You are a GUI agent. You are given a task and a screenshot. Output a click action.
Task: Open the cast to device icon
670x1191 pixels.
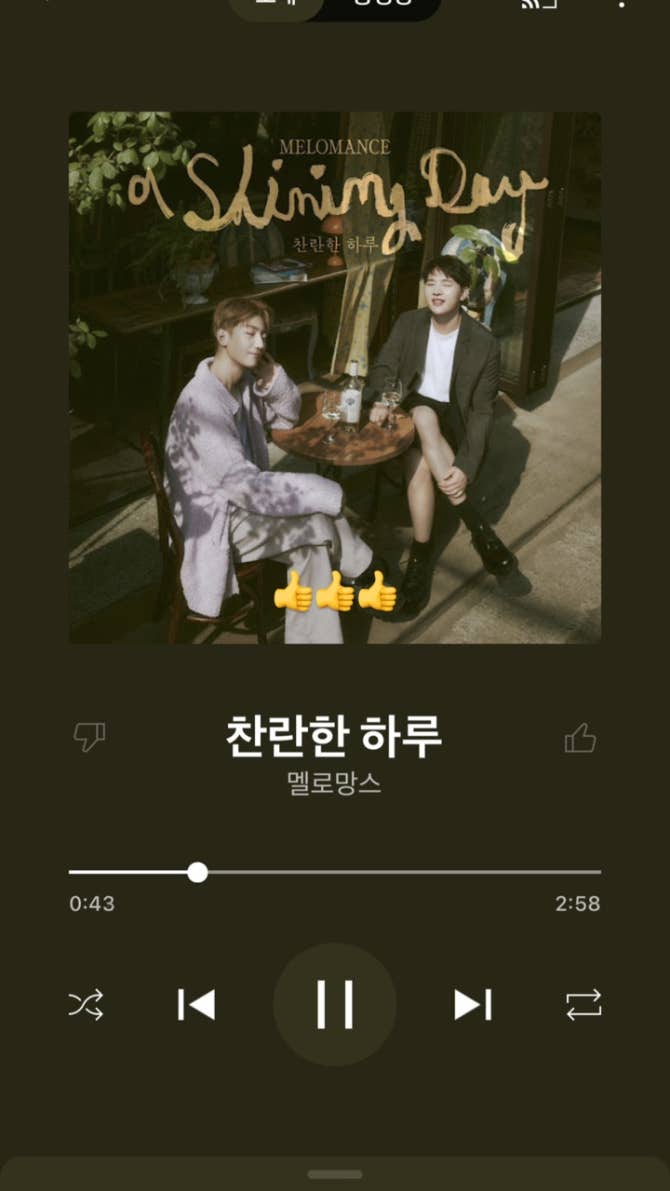point(538,4)
